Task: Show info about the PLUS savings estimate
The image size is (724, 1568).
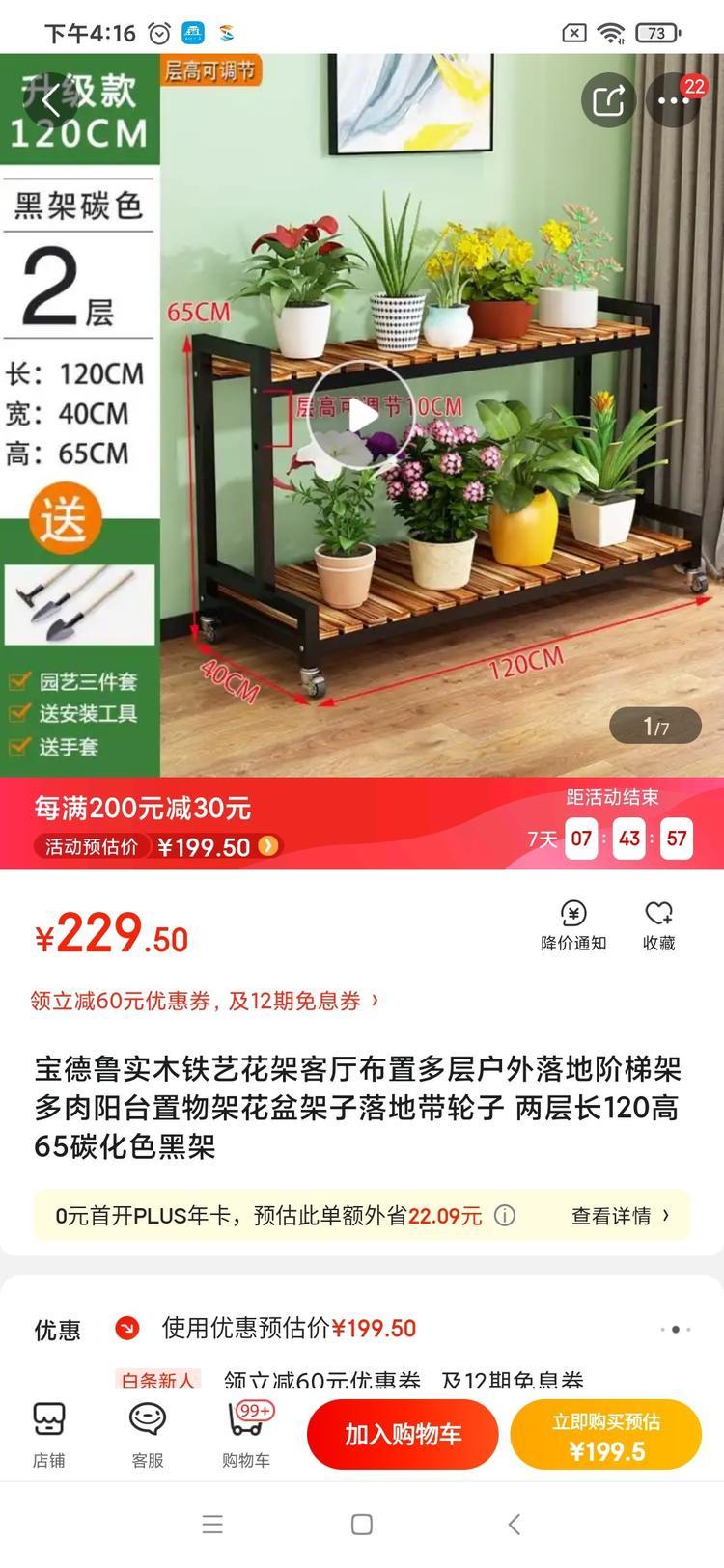Action: tap(505, 1216)
